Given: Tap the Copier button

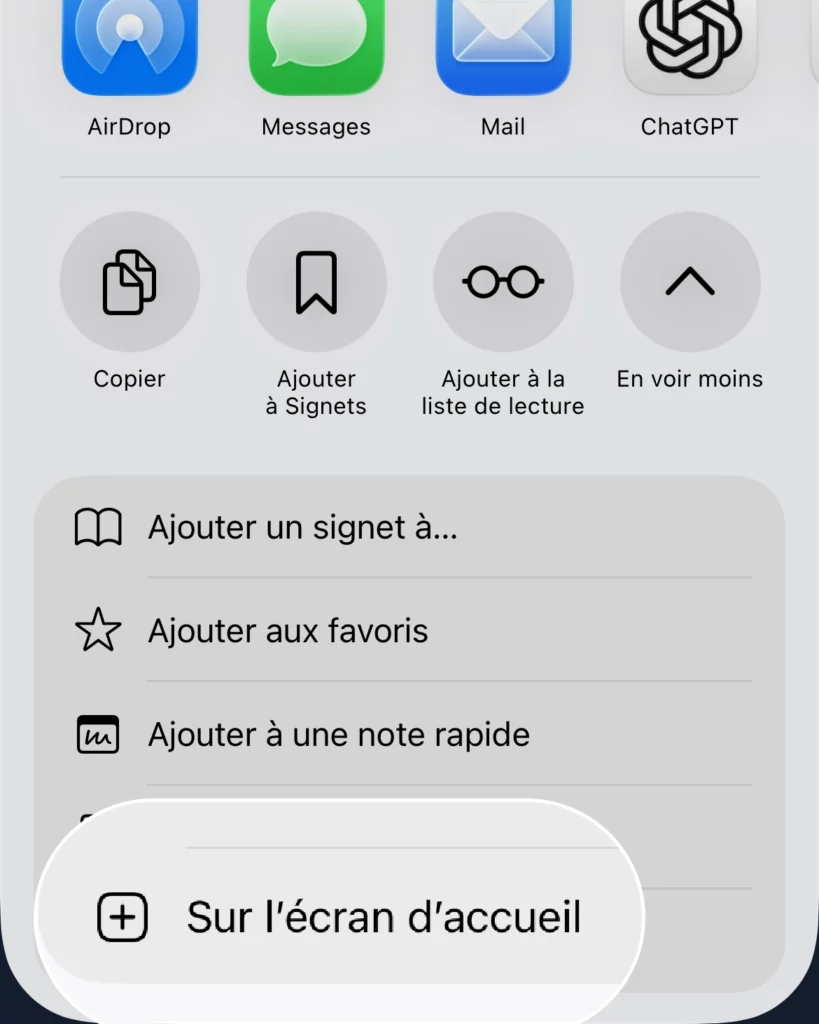Looking at the screenshot, I should click(x=129, y=282).
